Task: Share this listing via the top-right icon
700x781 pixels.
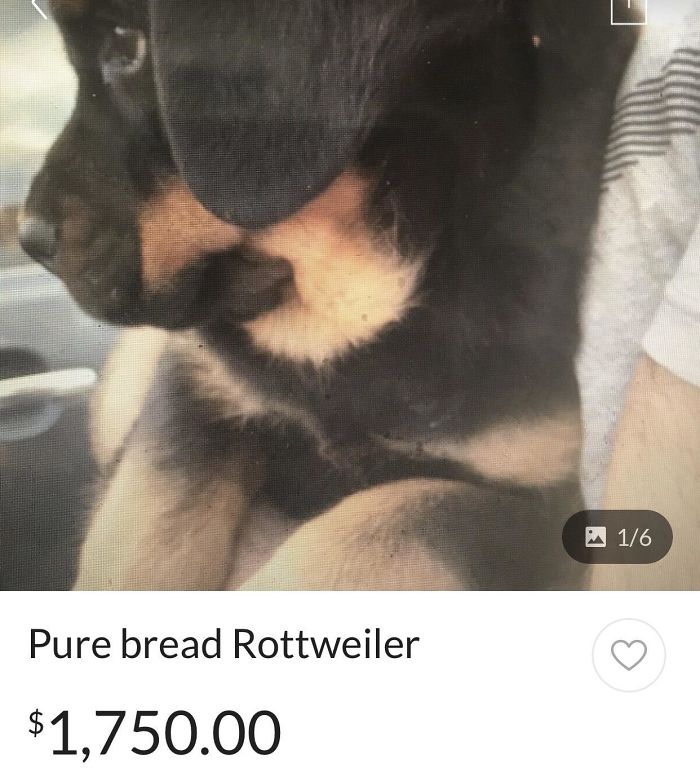Action: click(x=628, y=8)
